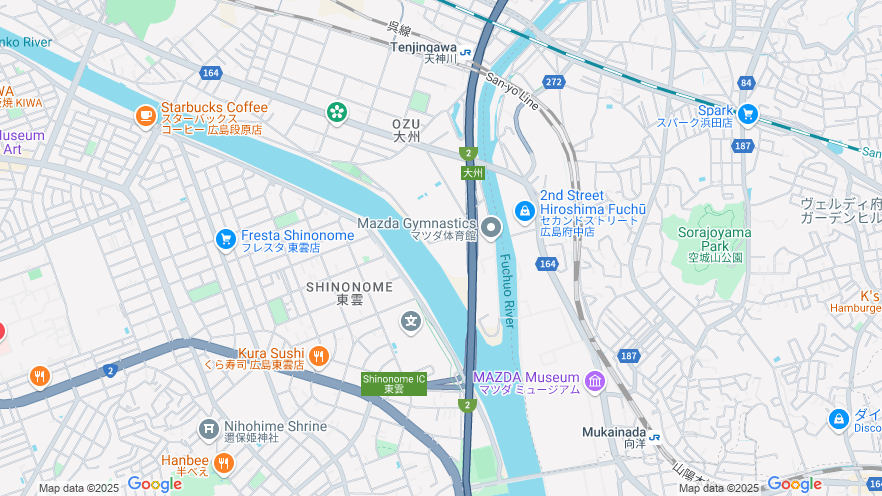Select the Fresta Shinonome shopping marker
This screenshot has height=496, width=882.
[226, 240]
